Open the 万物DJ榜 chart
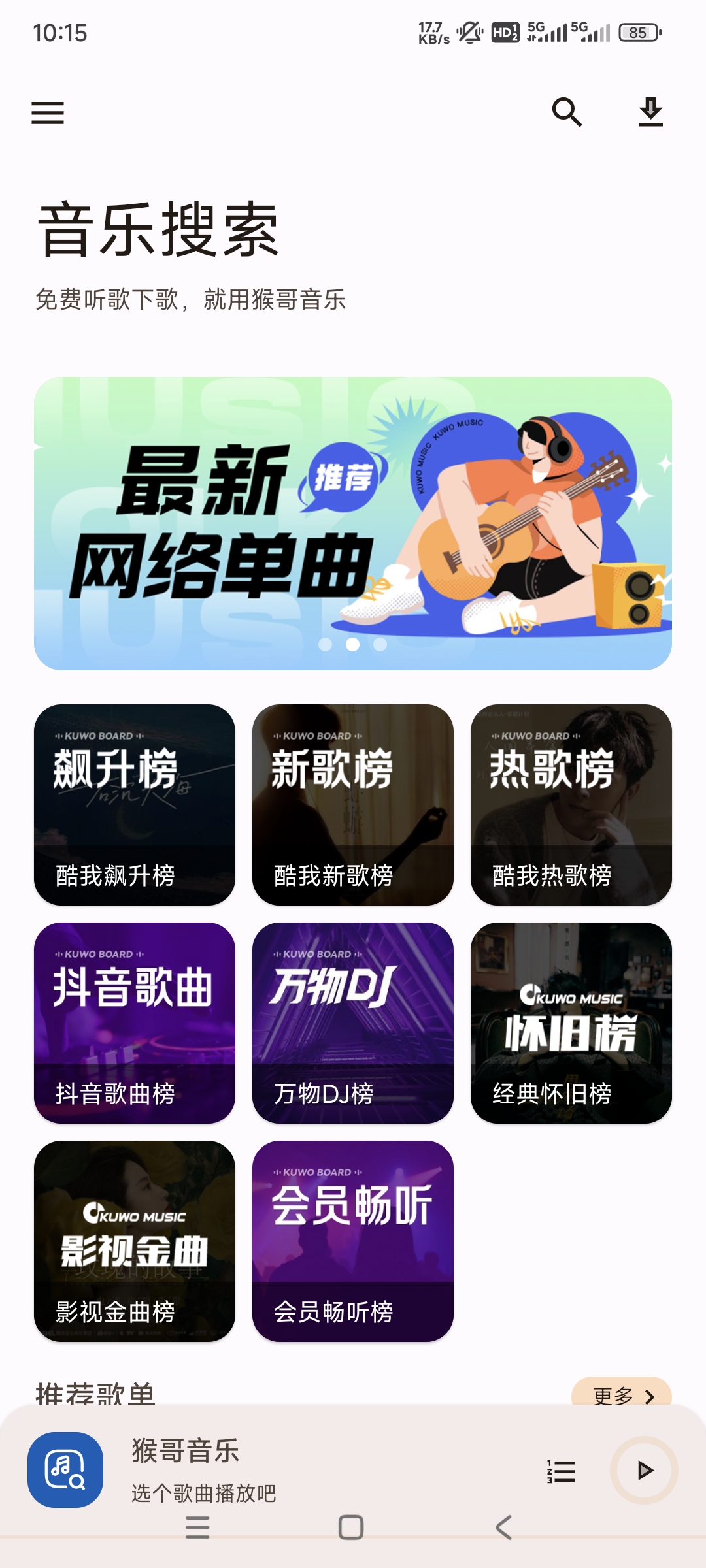Viewport: 706px width, 1568px height. click(353, 1022)
